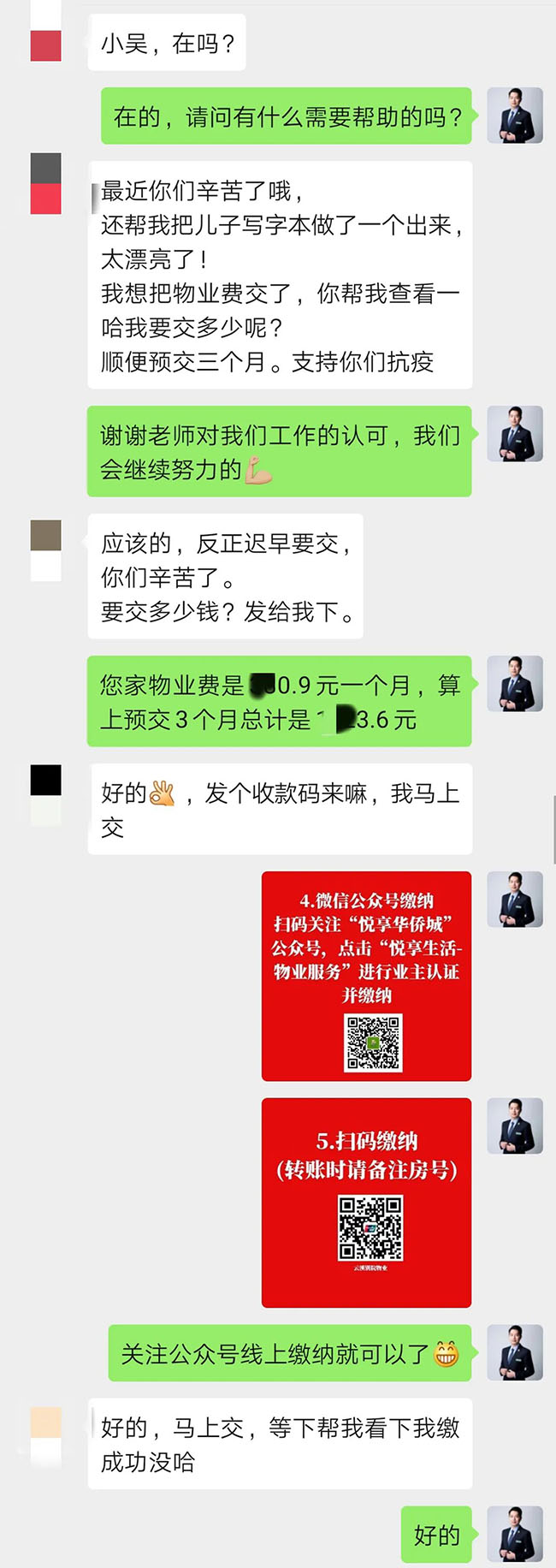This screenshot has height=1568, width=556.
Task: Open the staff avatar beside 在的，请问有什么需要帮助的吗？
Action: 515,116
